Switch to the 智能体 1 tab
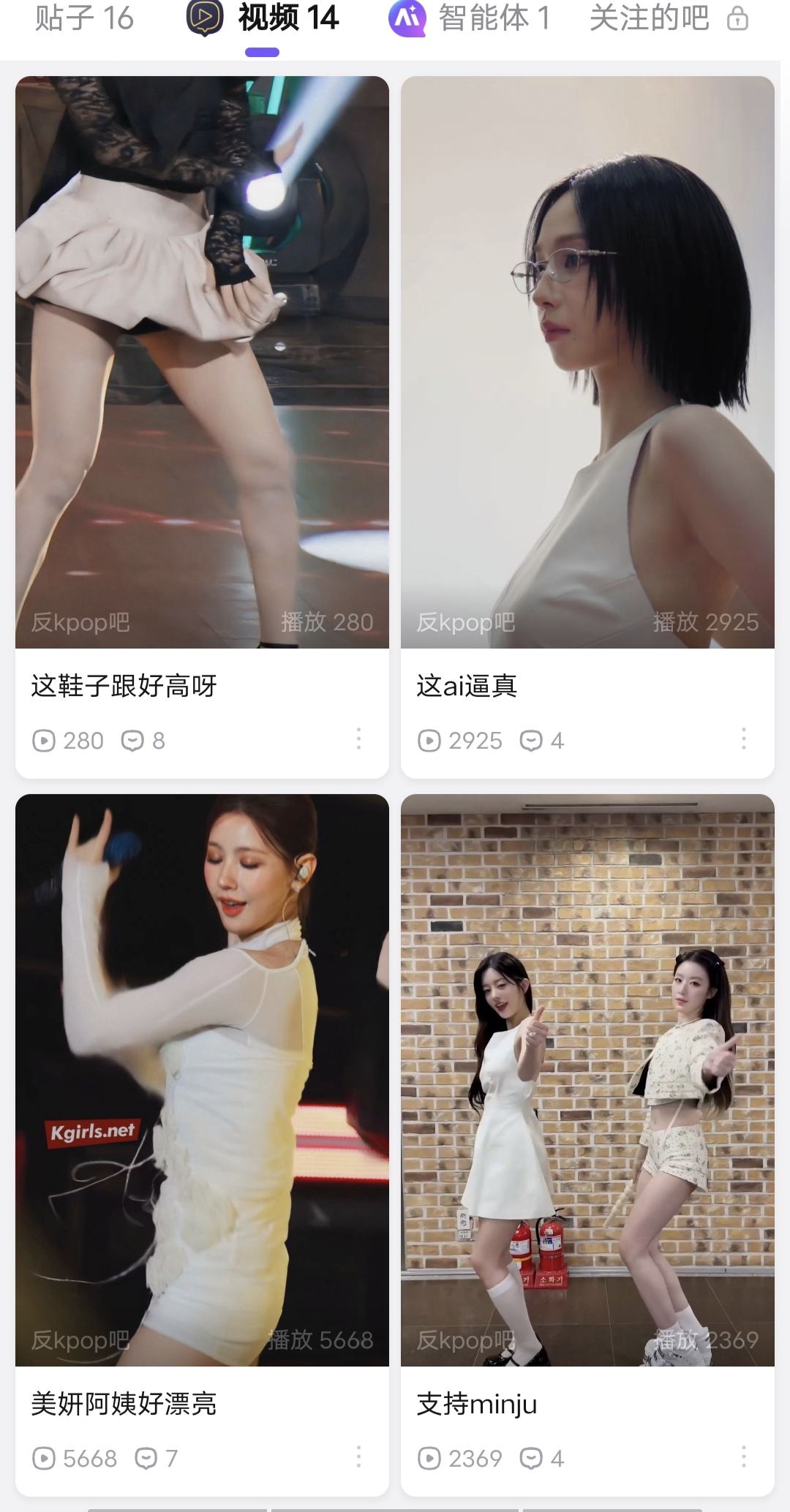790x1512 pixels. point(470,19)
